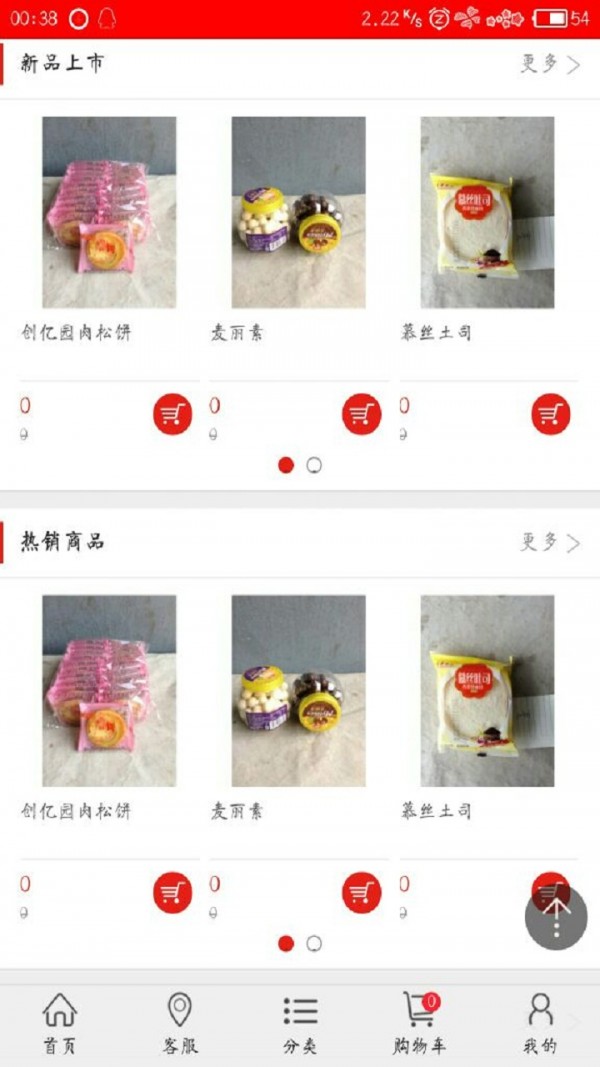The height and width of the screenshot is (1067, 600).
Task: Add 慕丝土司 to cart in 新品上市
Action: tap(550, 414)
